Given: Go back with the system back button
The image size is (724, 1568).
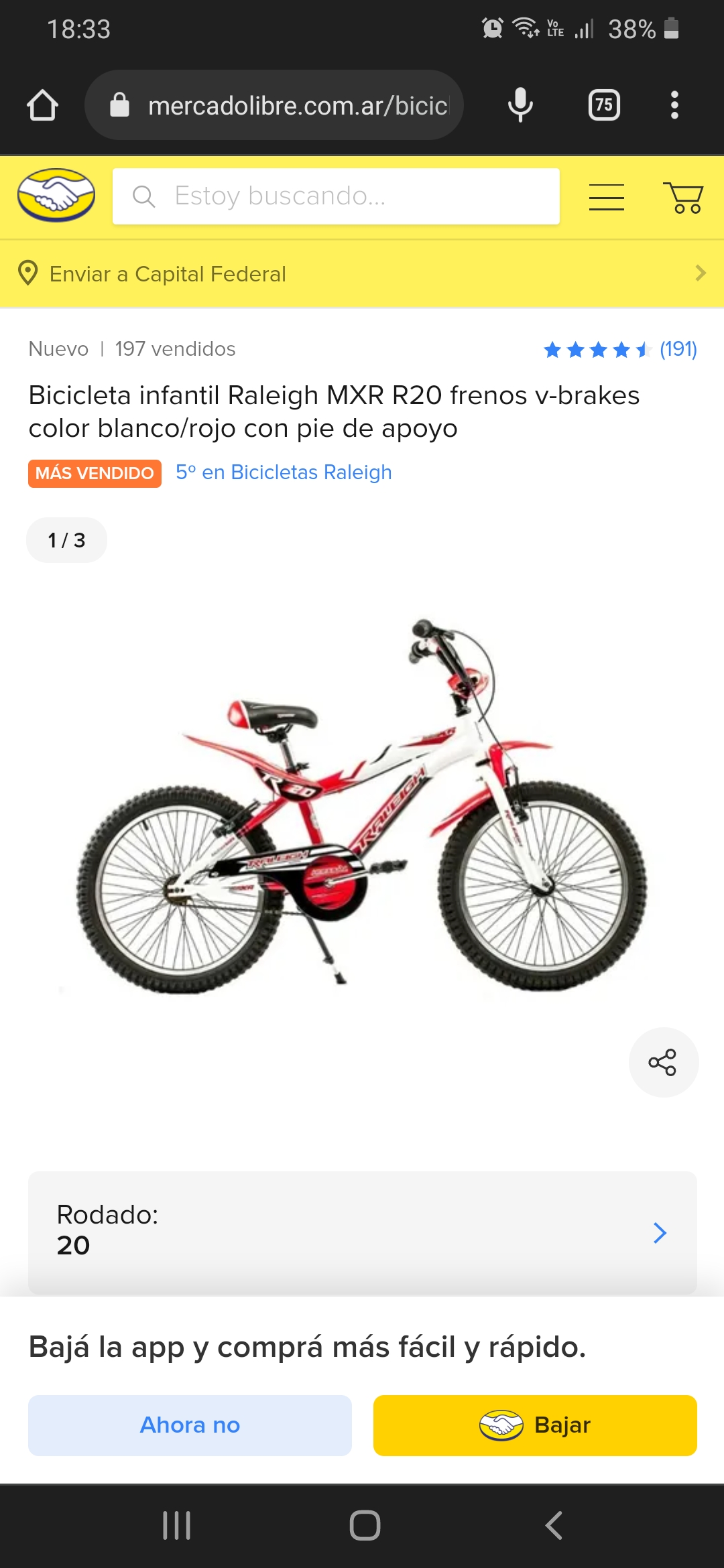Looking at the screenshot, I should pyautogui.click(x=554, y=1526).
